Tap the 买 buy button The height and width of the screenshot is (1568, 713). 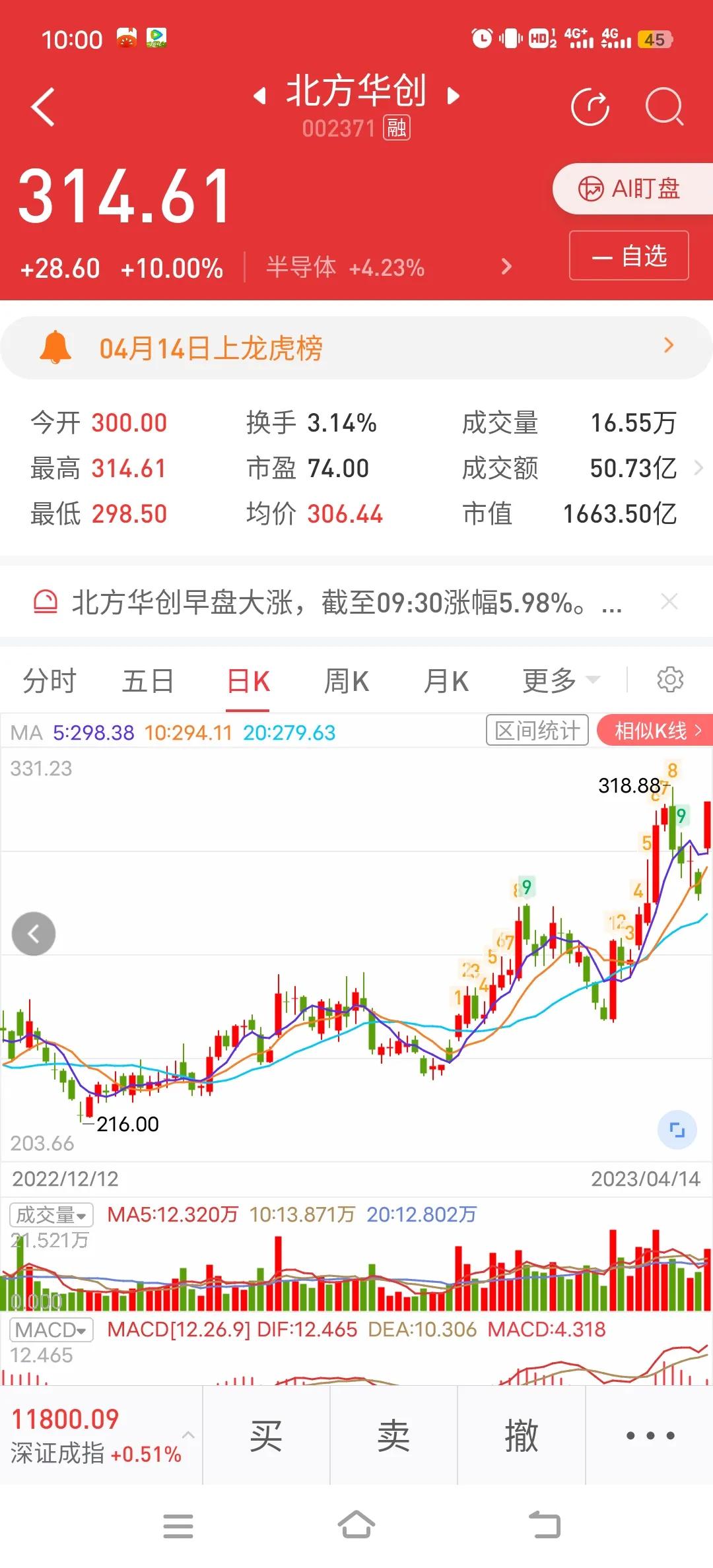265,1434
